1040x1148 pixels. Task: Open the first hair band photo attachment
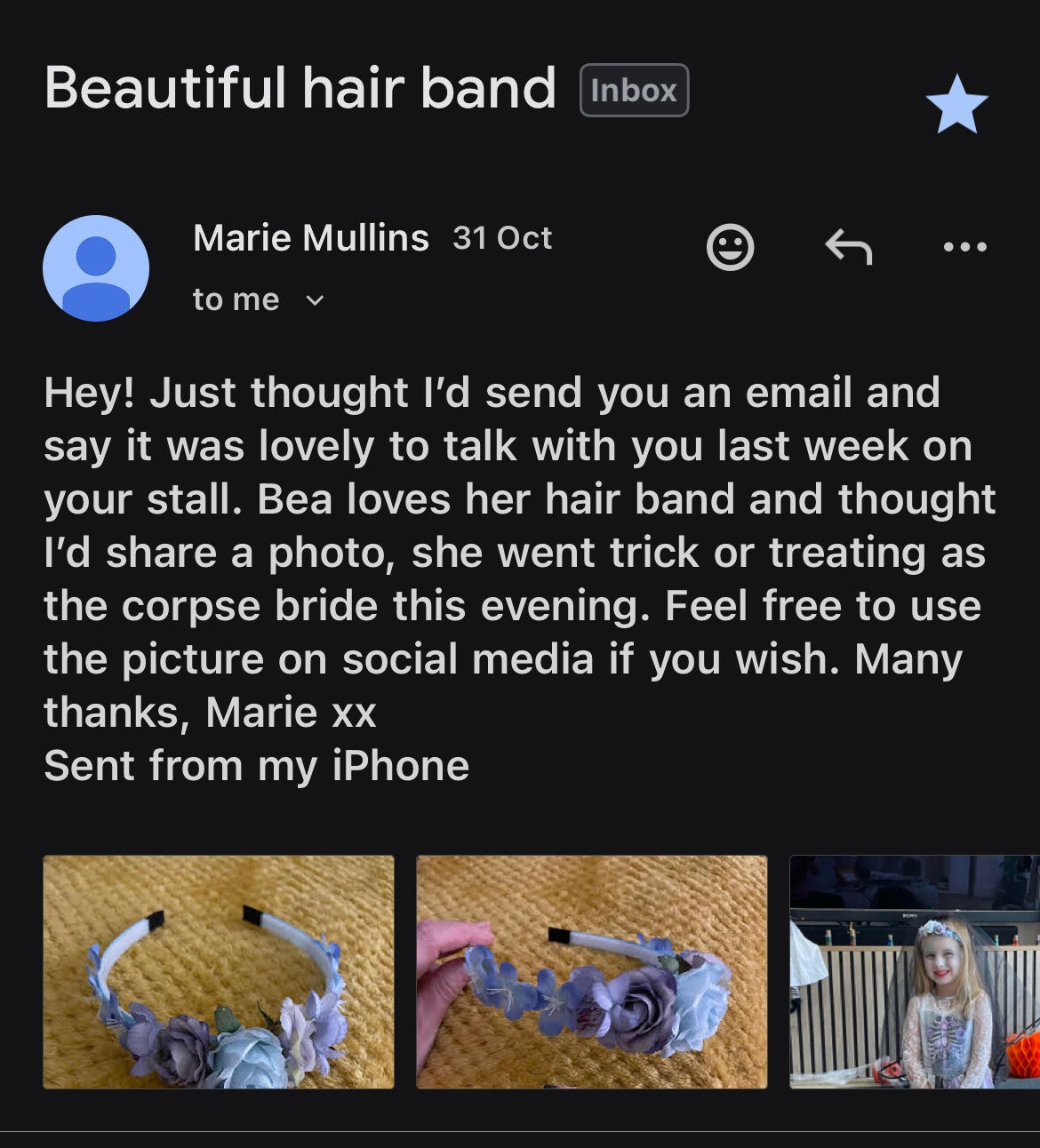(x=219, y=971)
